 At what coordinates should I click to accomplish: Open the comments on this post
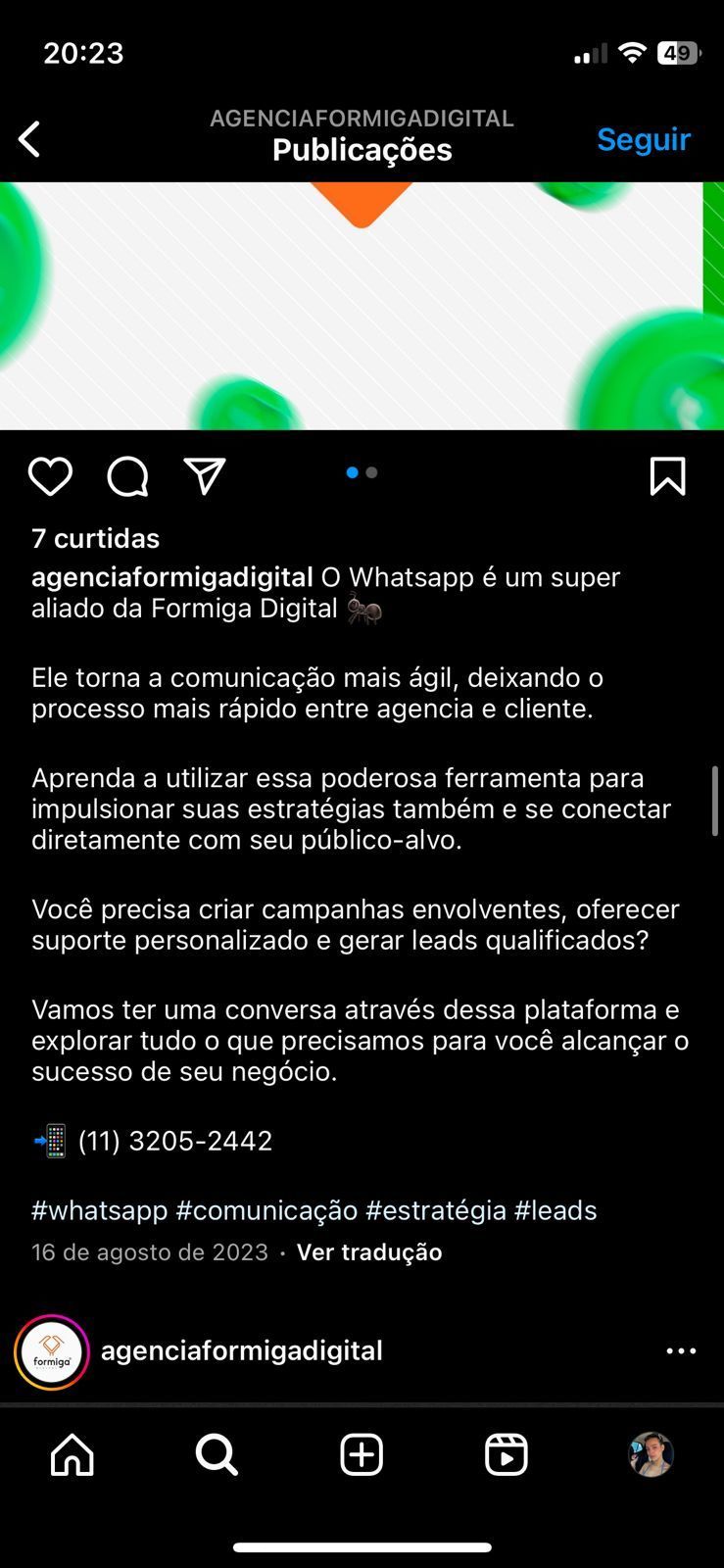(127, 476)
